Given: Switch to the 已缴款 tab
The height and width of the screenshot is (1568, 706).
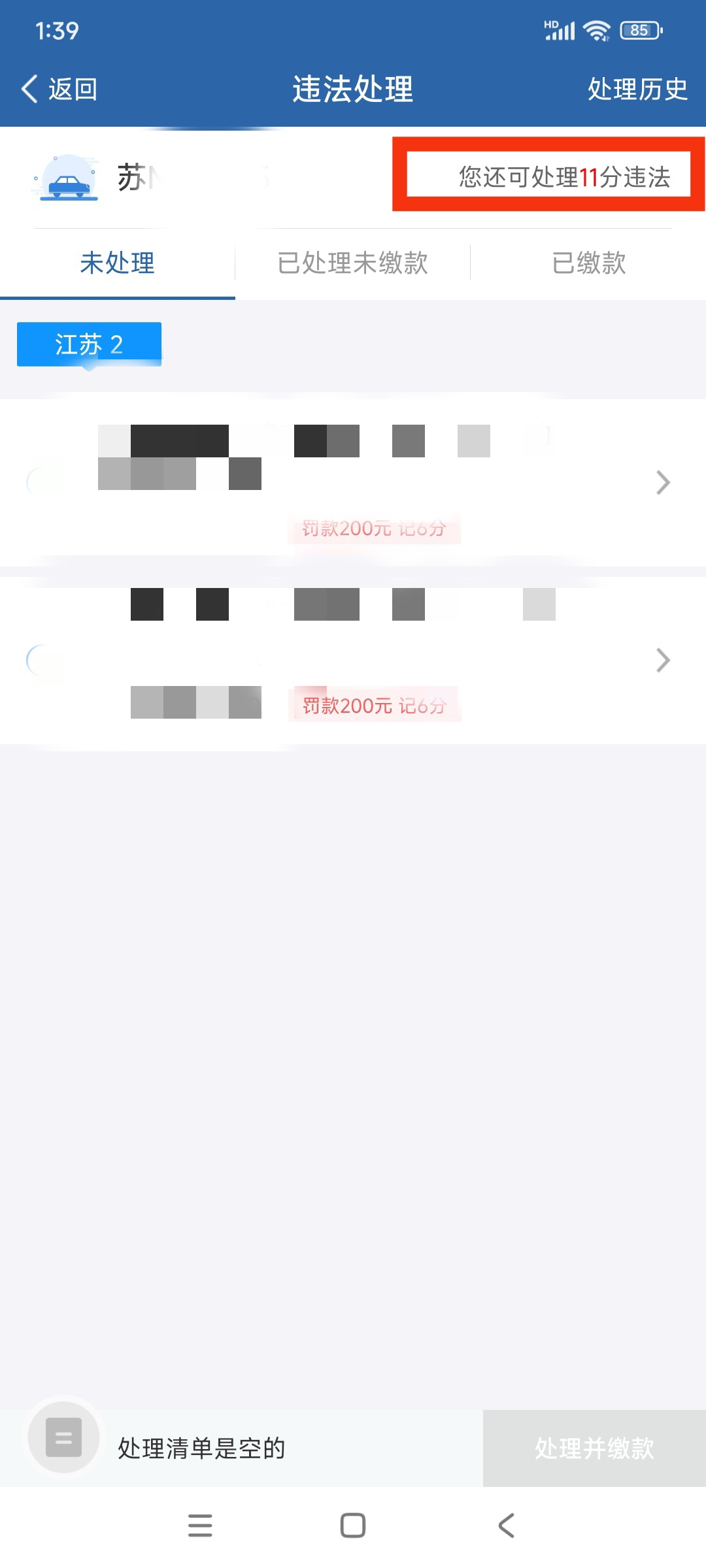Looking at the screenshot, I should (588, 263).
